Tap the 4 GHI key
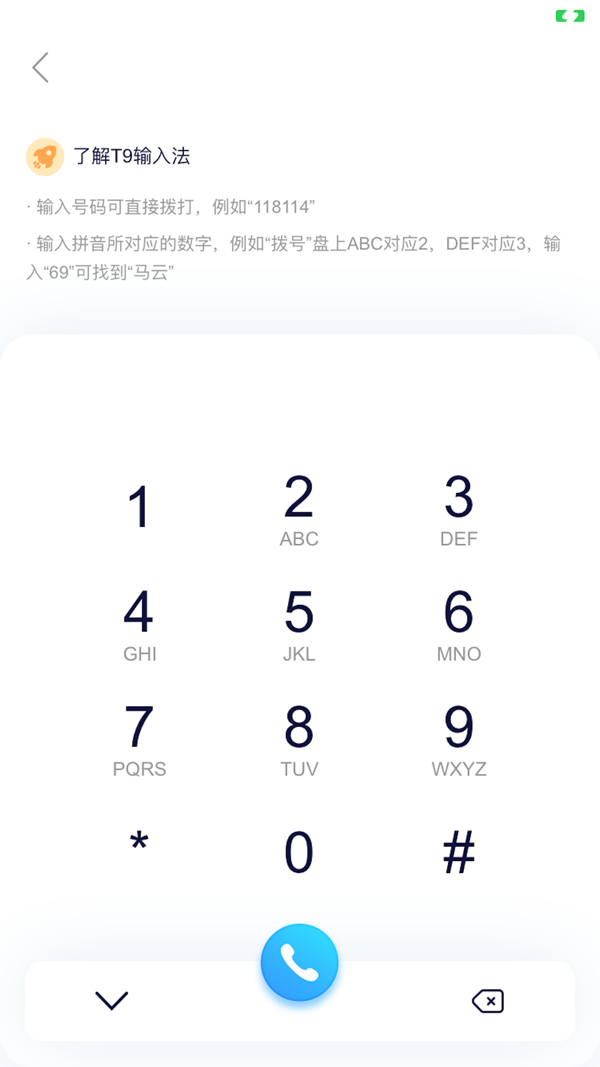The image size is (600, 1067). (139, 625)
